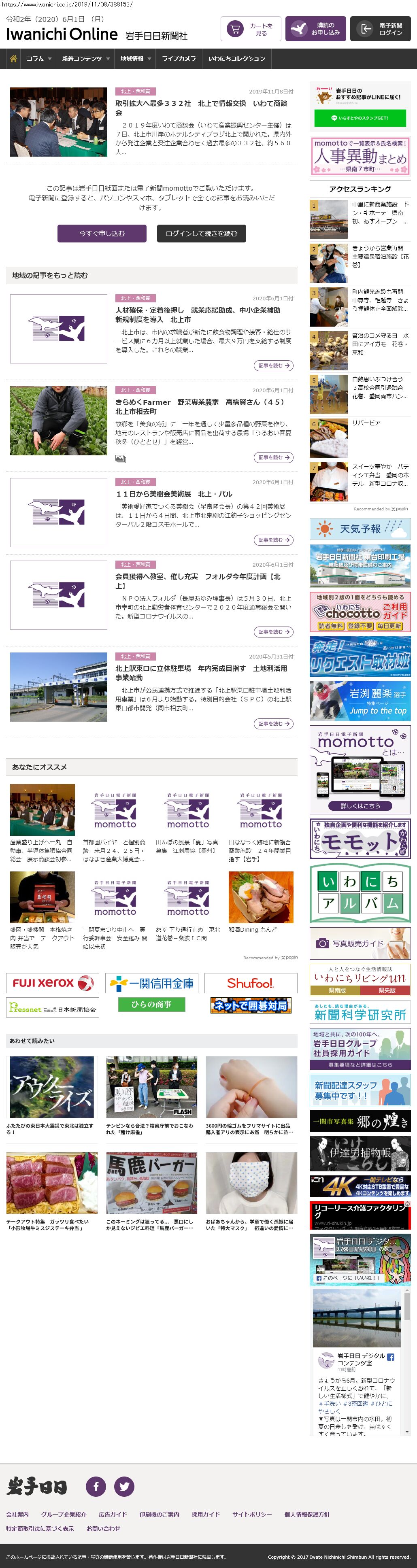Image resolution: width=417 pixels, height=1568 pixels.
Task: Go to home icon in nav bar
Action: [x=13, y=59]
